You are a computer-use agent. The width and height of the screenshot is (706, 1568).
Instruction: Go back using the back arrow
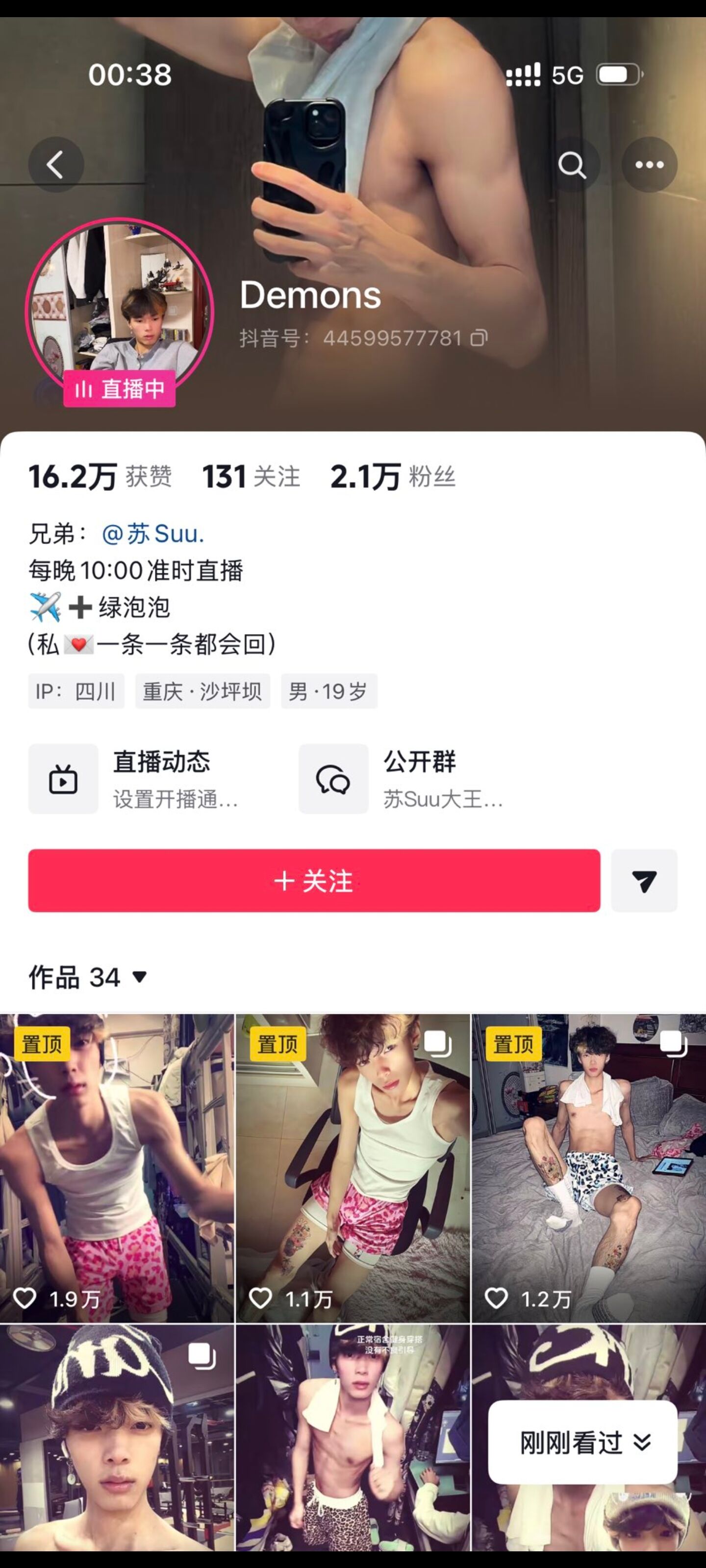tap(56, 165)
